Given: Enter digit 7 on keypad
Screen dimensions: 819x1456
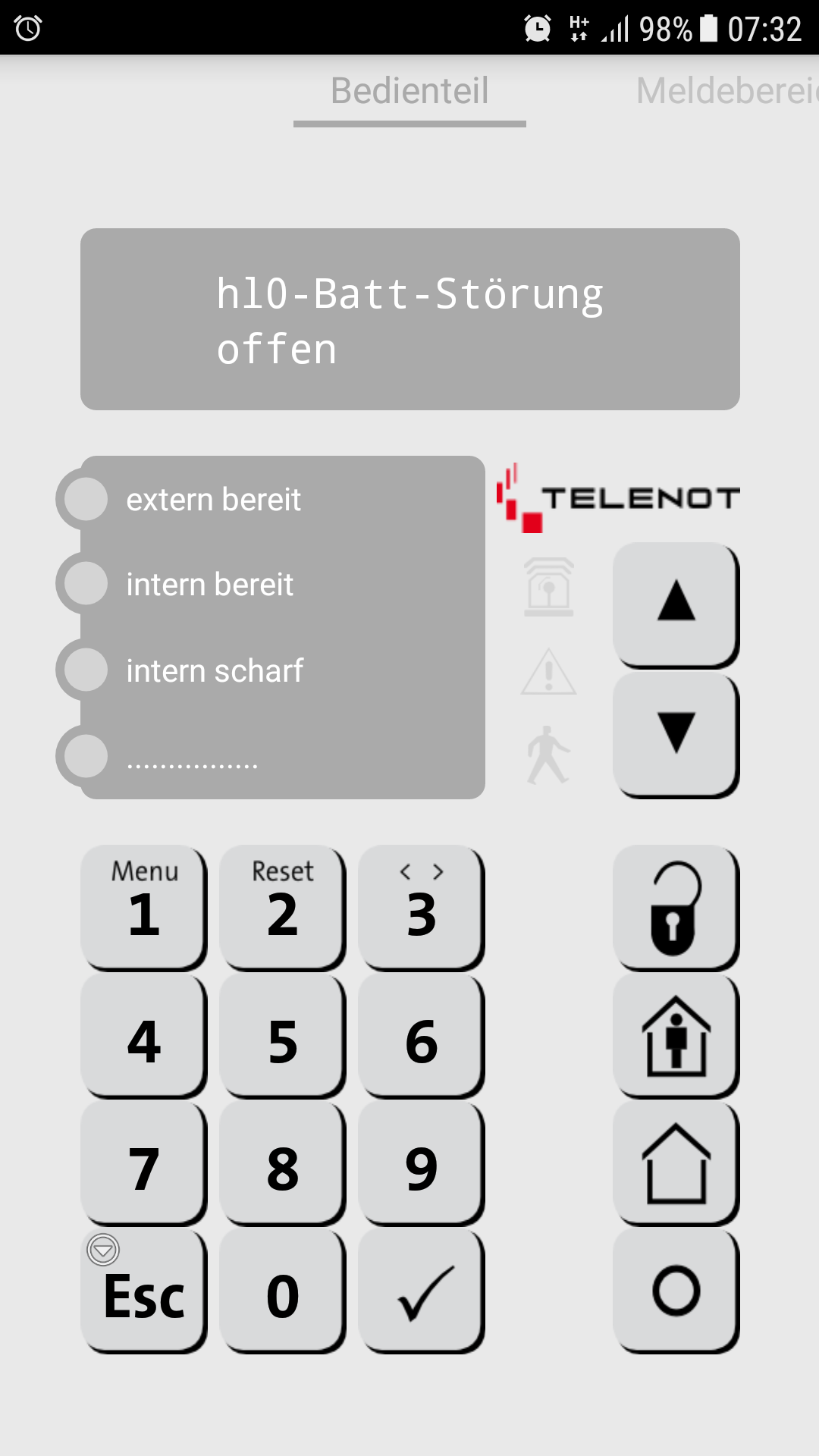Looking at the screenshot, I should [x=143, y=1163].
